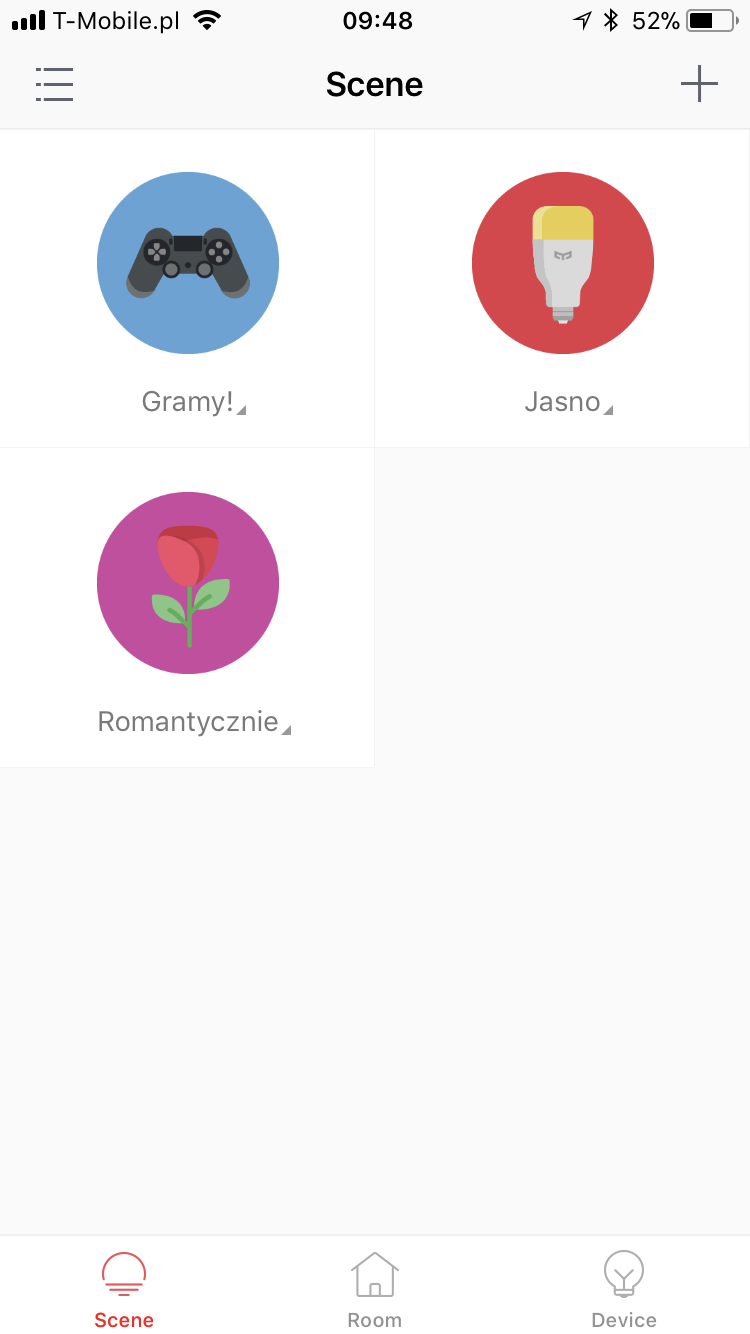Switch to the Device tab
Screen dimensions: 750x1334
pyautogui.click(x=624, y=1289)
